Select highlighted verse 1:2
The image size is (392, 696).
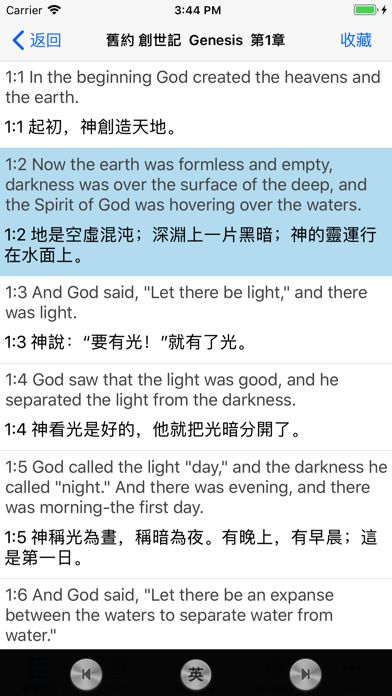click(196, 212)
